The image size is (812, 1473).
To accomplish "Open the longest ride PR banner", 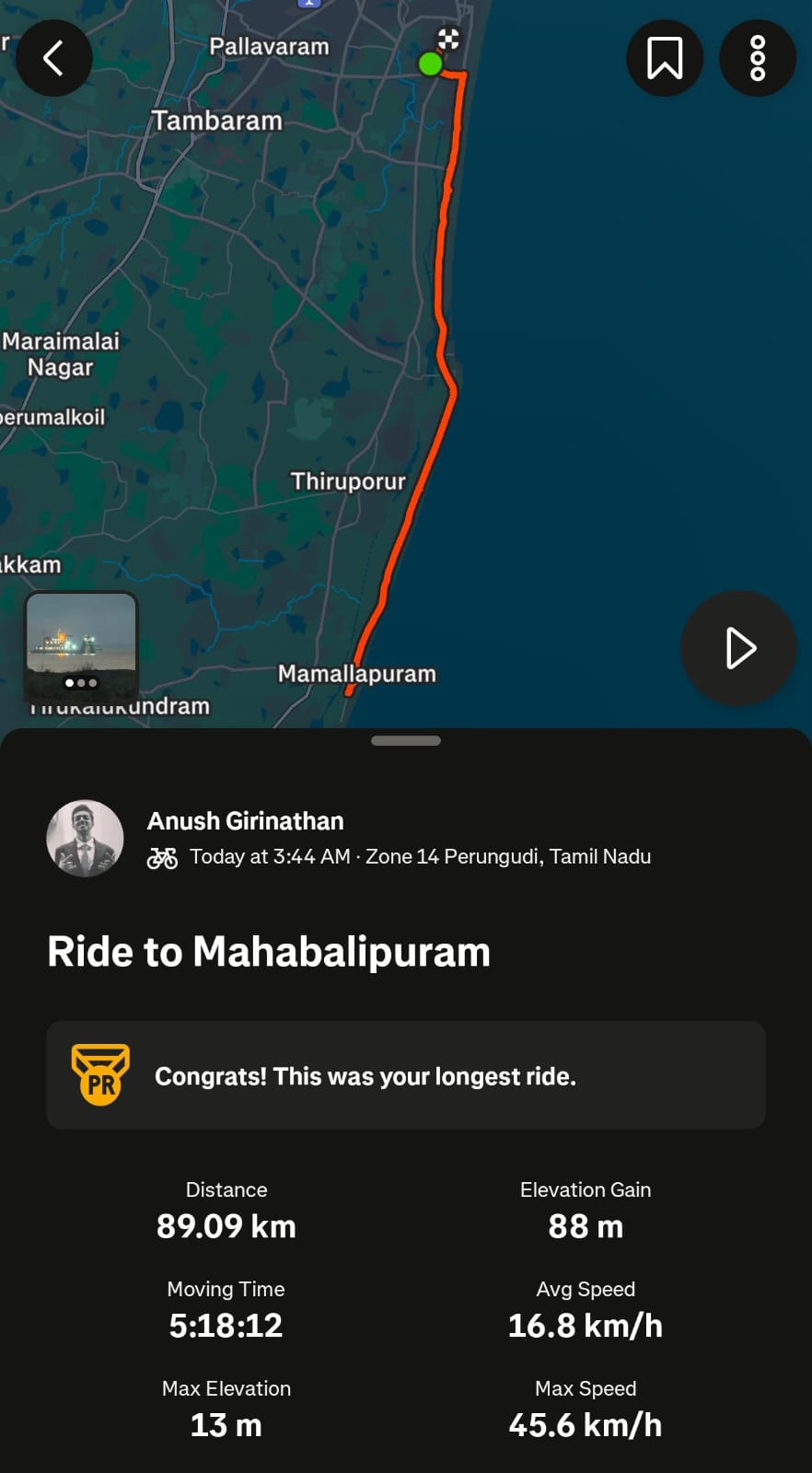I will pyautogui.click(x=406, y=1075).
